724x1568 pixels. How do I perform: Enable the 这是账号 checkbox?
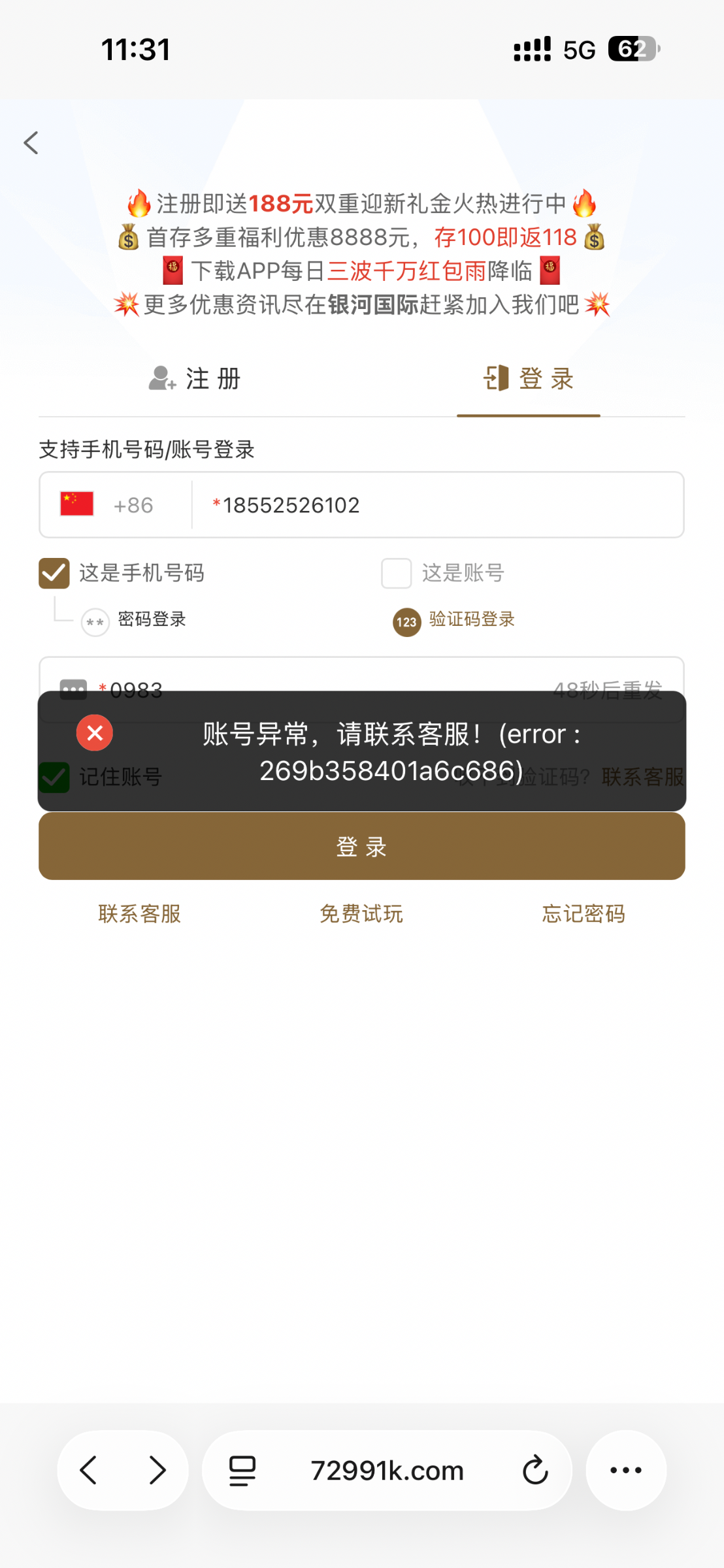coord(397,573)
